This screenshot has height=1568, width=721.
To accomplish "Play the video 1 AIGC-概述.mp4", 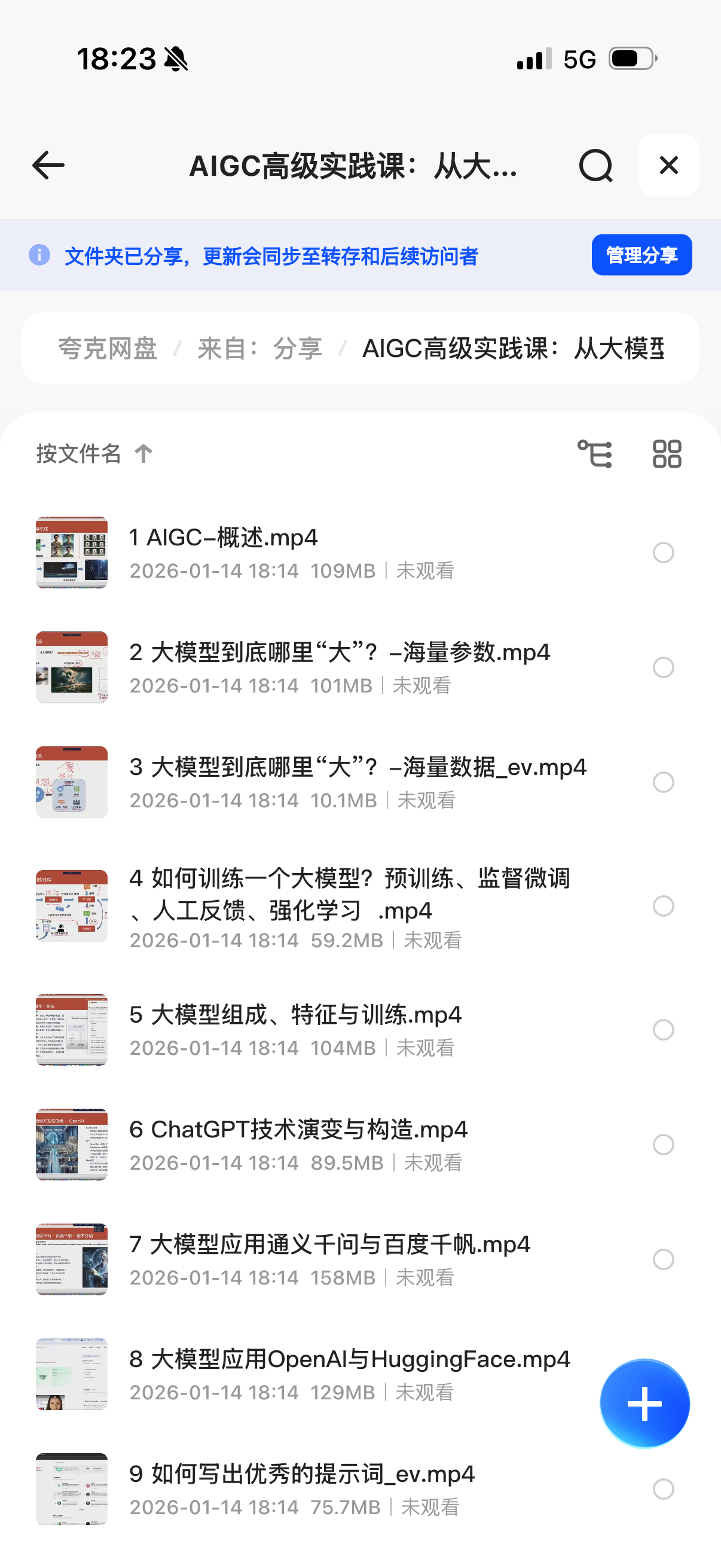I will (224, 538).
